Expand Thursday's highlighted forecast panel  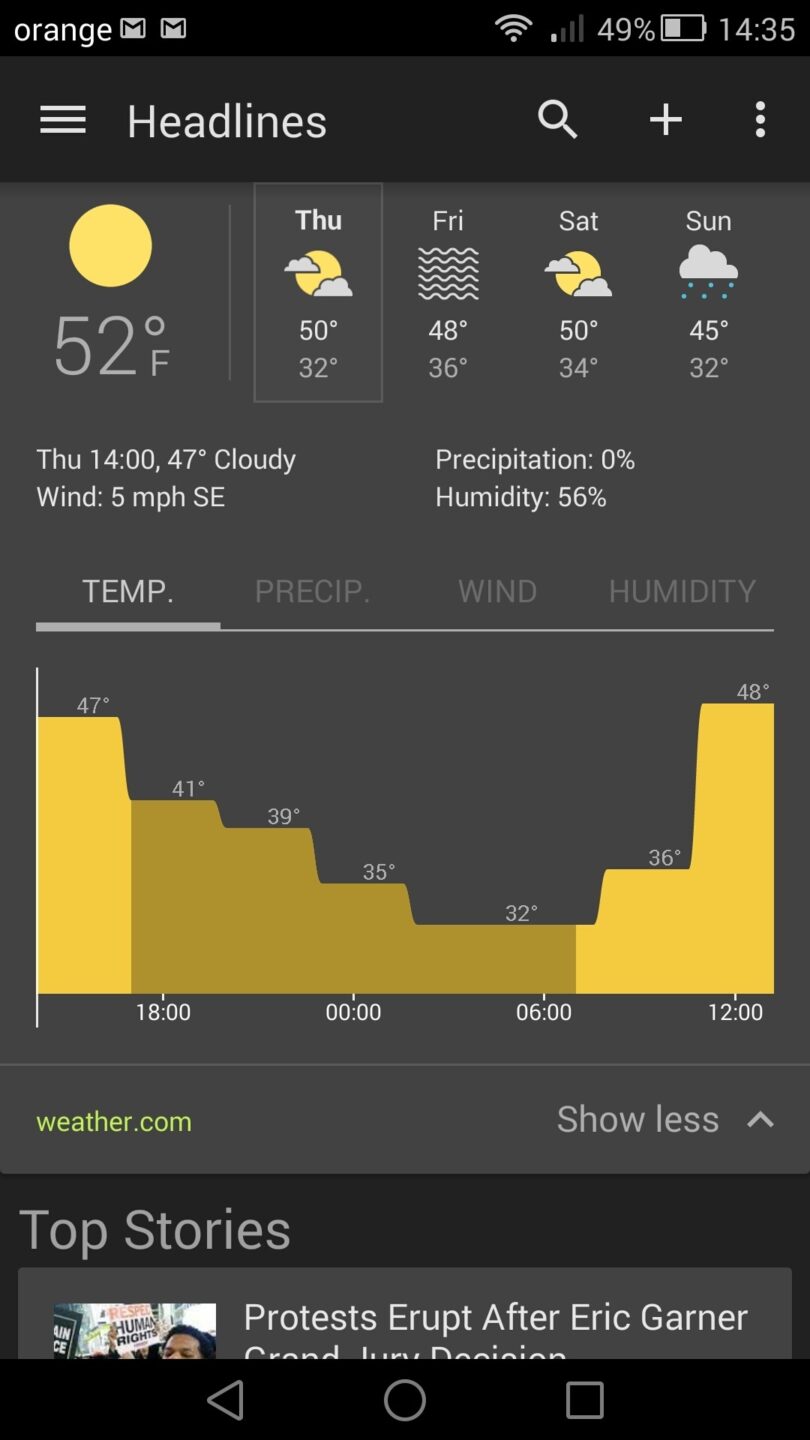click(x=318, y=292)
